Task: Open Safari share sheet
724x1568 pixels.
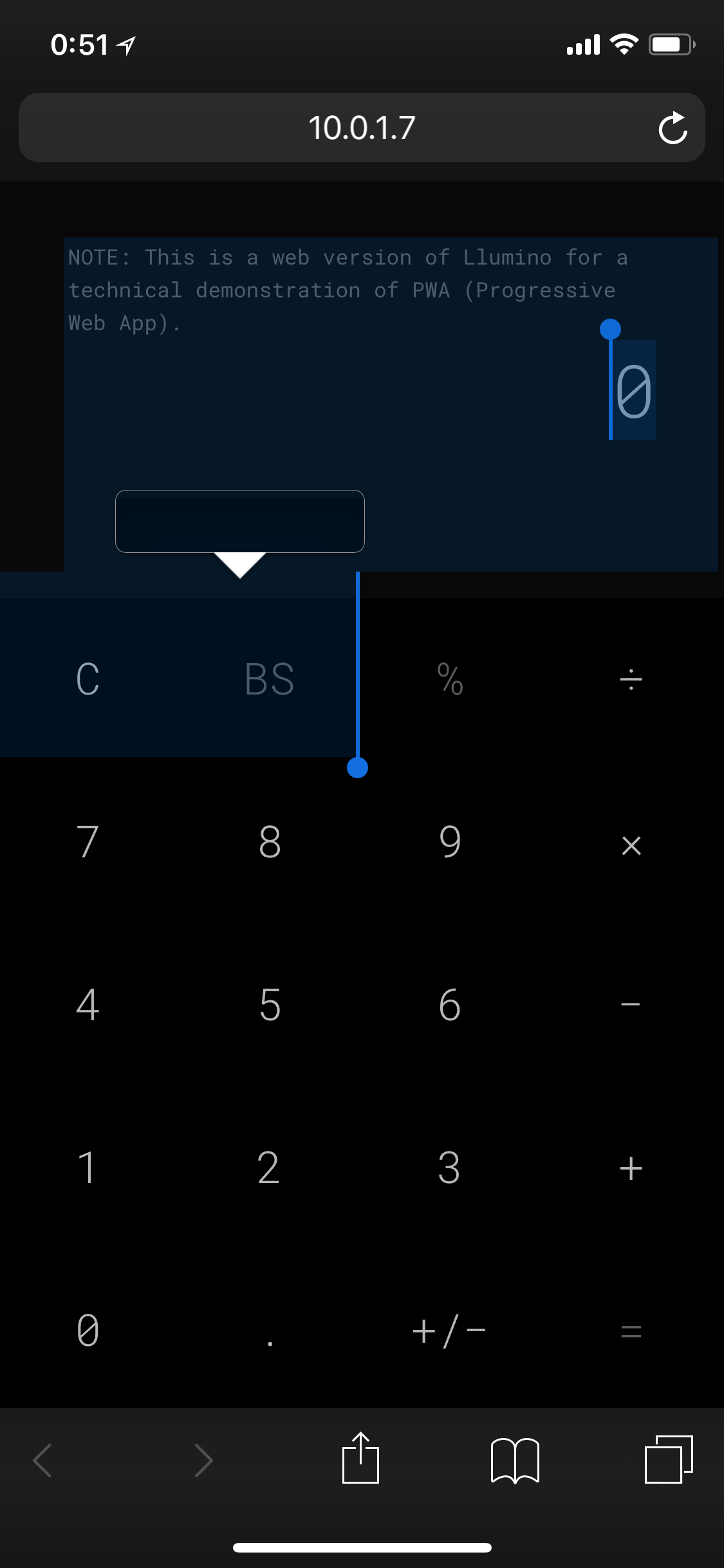Action: click(x=360, y=1459)
